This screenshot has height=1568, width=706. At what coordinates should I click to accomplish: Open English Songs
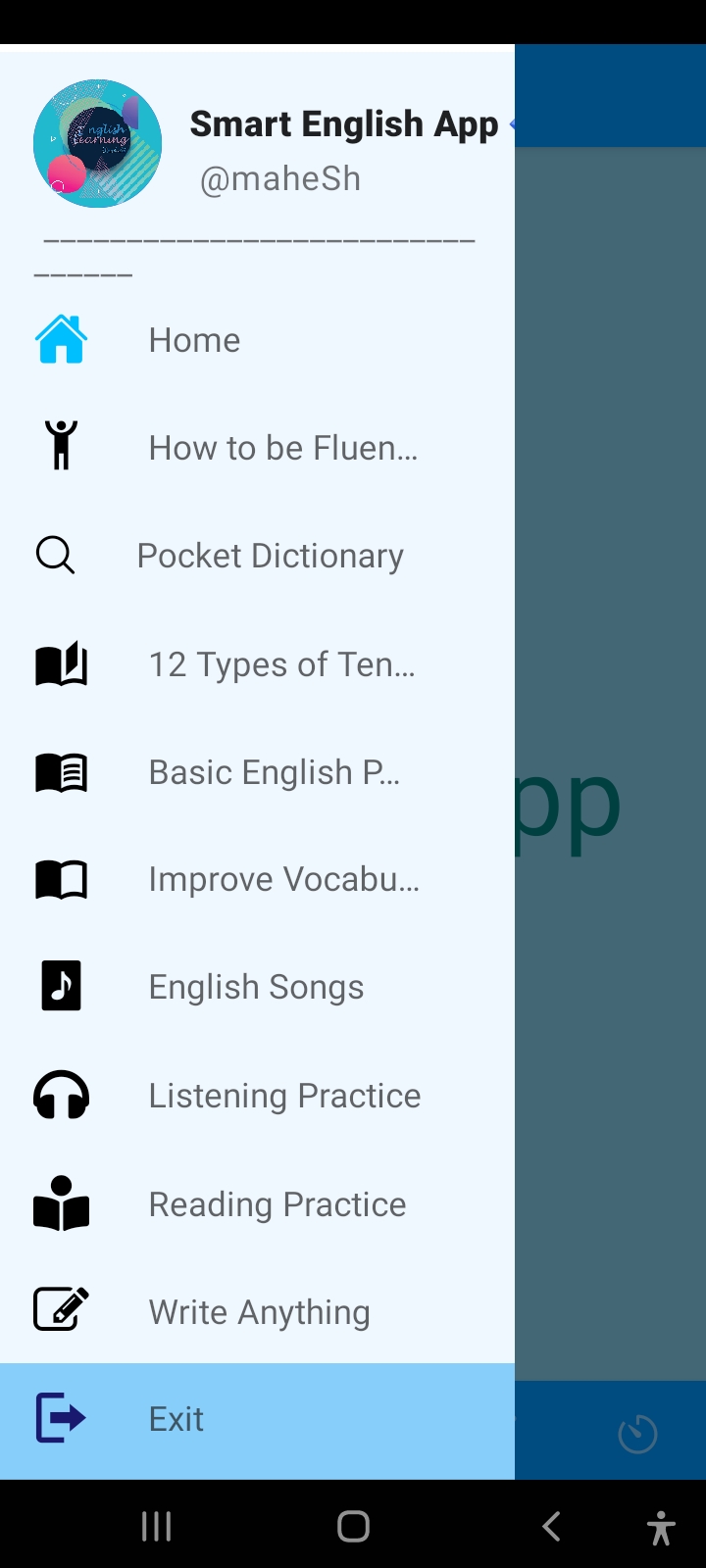pyautogui.click(x=256, y=987)
